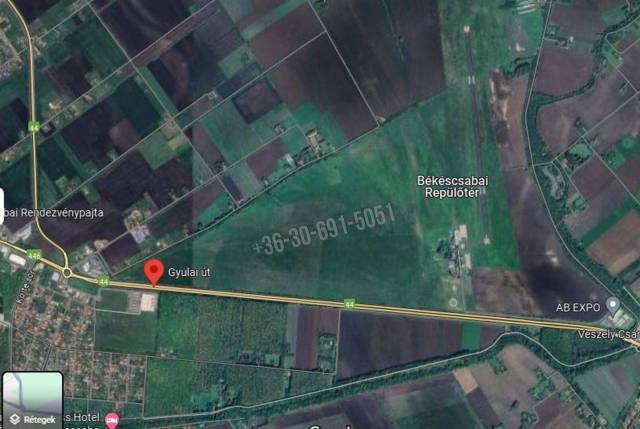This screenshot has width=640, height=429.
Task: Open the Rétegek layers switcher
Action: point(32,400)
